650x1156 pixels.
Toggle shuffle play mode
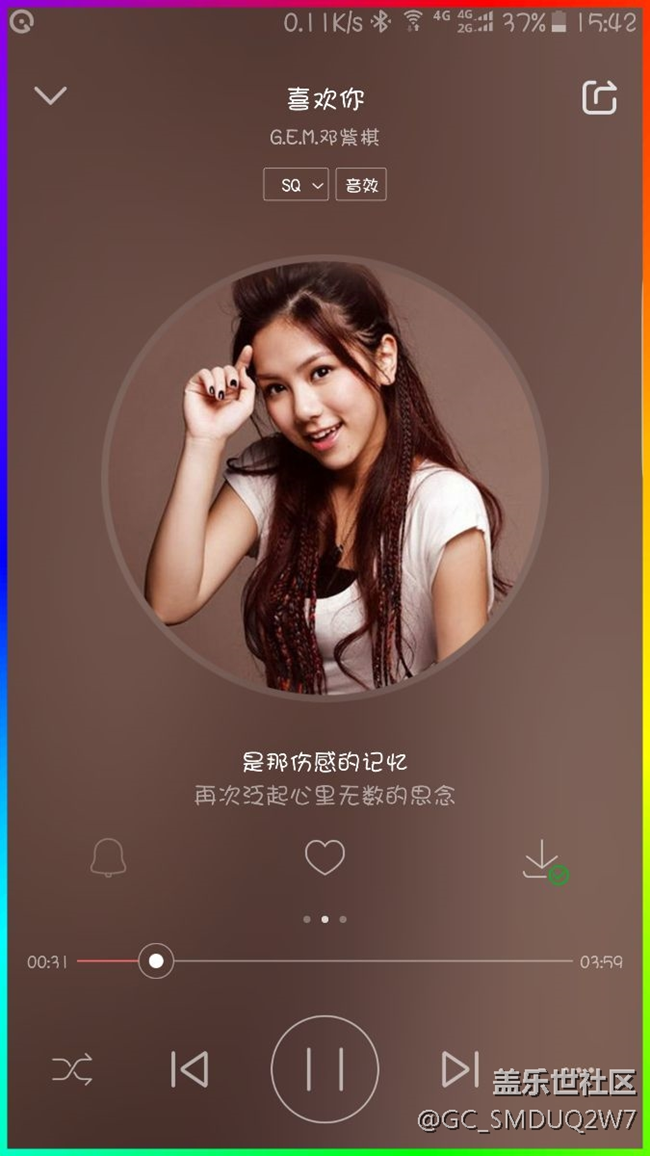coord(73,1070)
